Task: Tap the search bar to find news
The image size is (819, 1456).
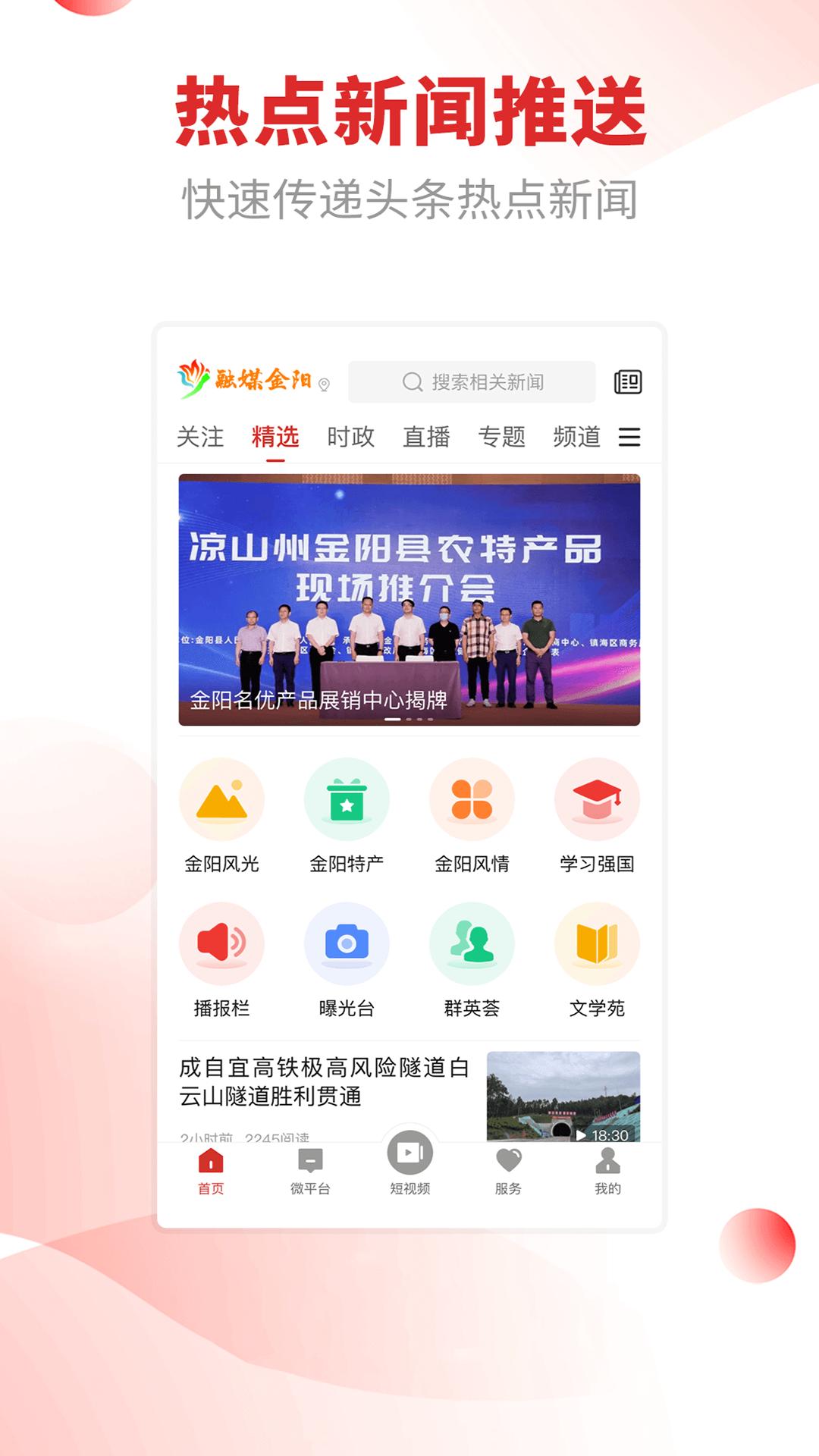Action: 470,382
